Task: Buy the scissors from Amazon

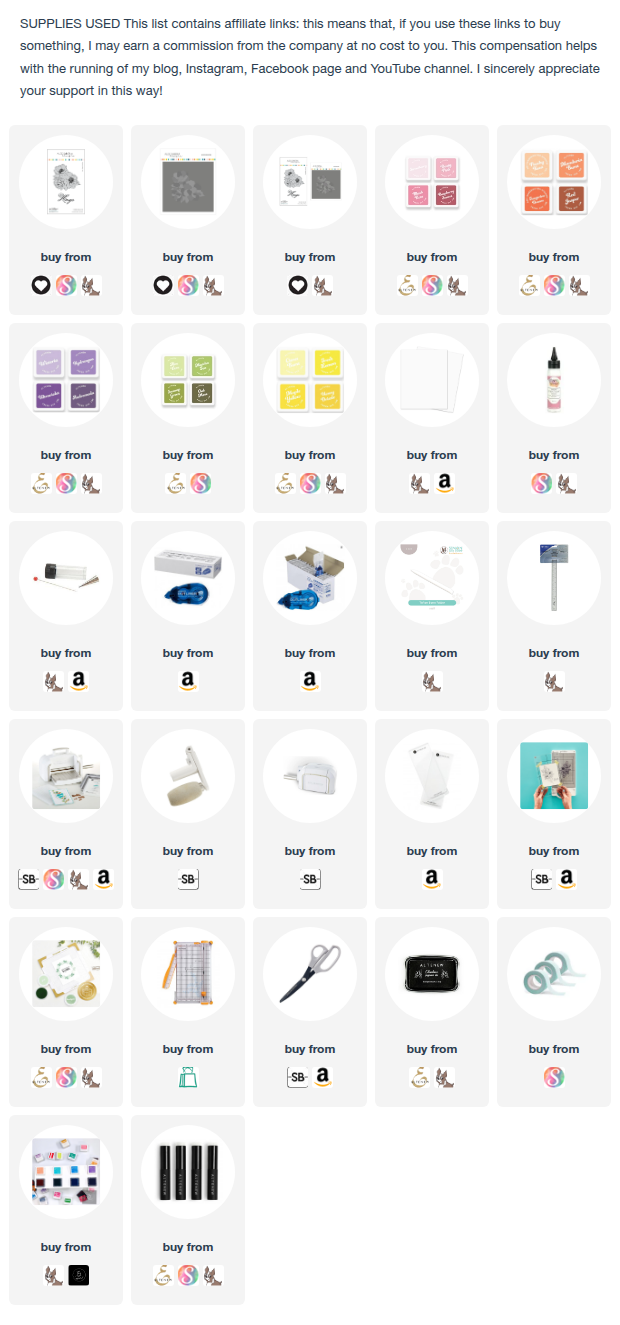Action: pos(322,1077)
